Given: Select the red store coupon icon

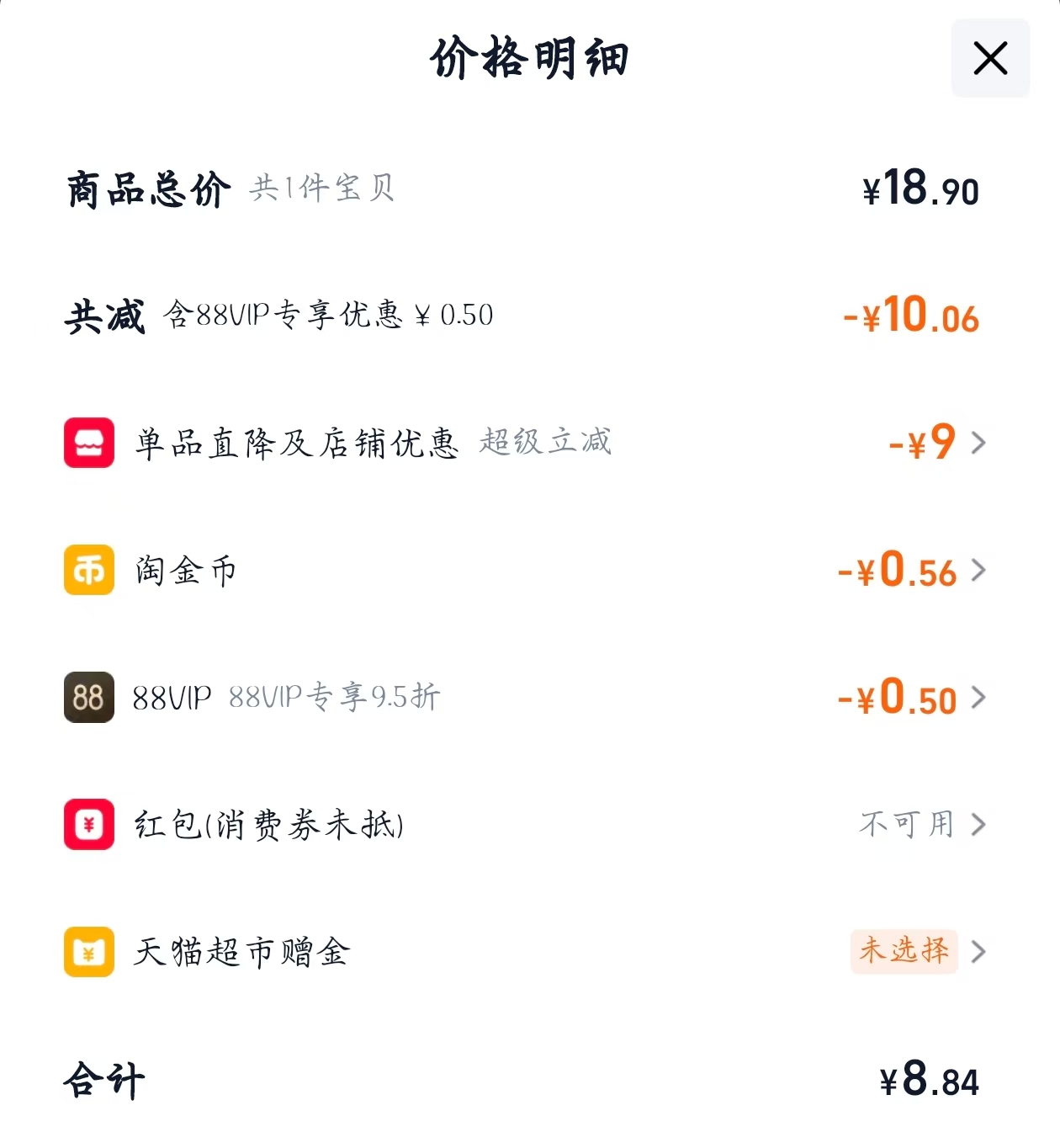Looking at the screenshot, I should coord(88,444).
